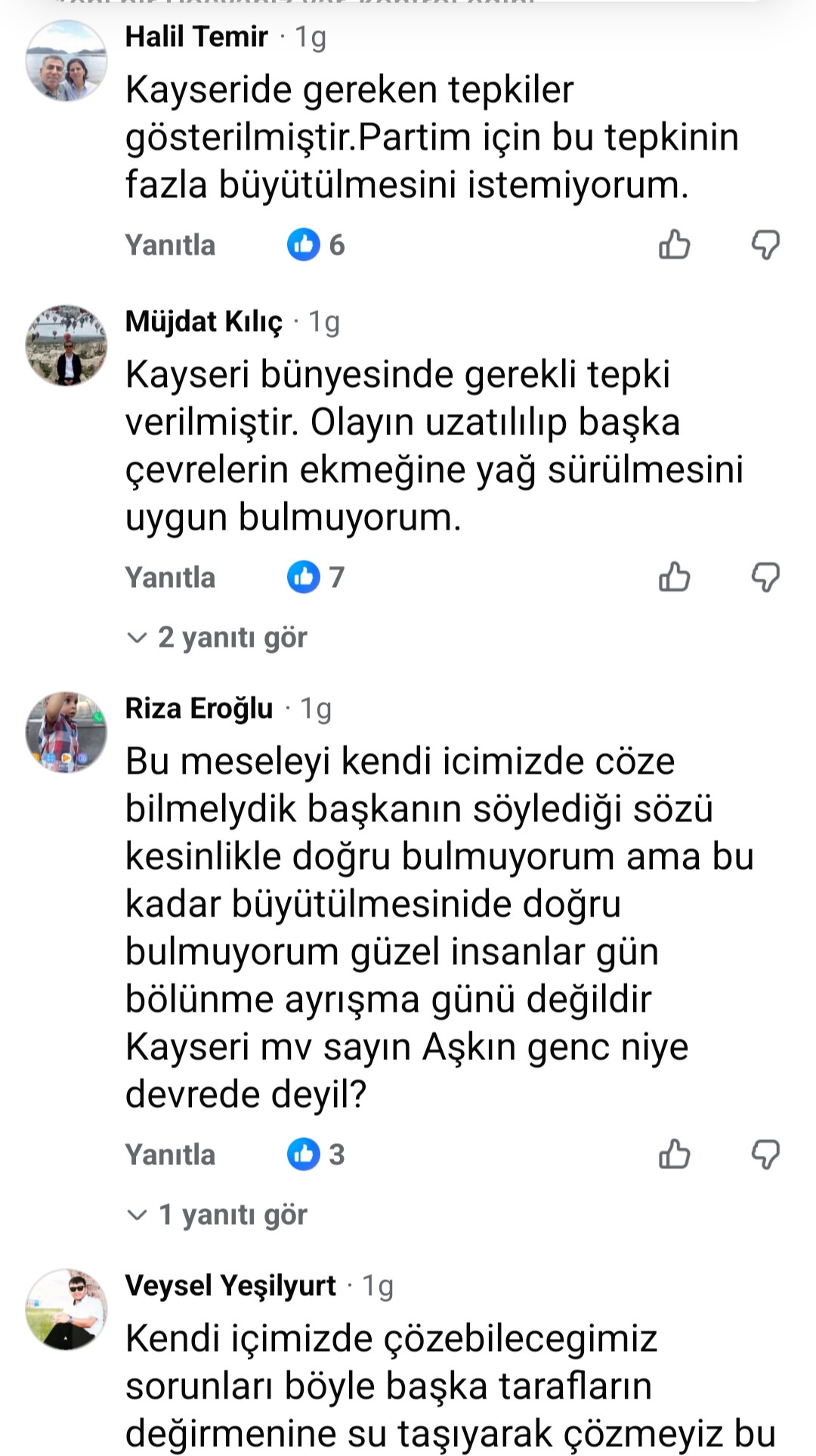Reply to Riza Eroğlu's comment
816x1456 pixels.
point(170,1155)
